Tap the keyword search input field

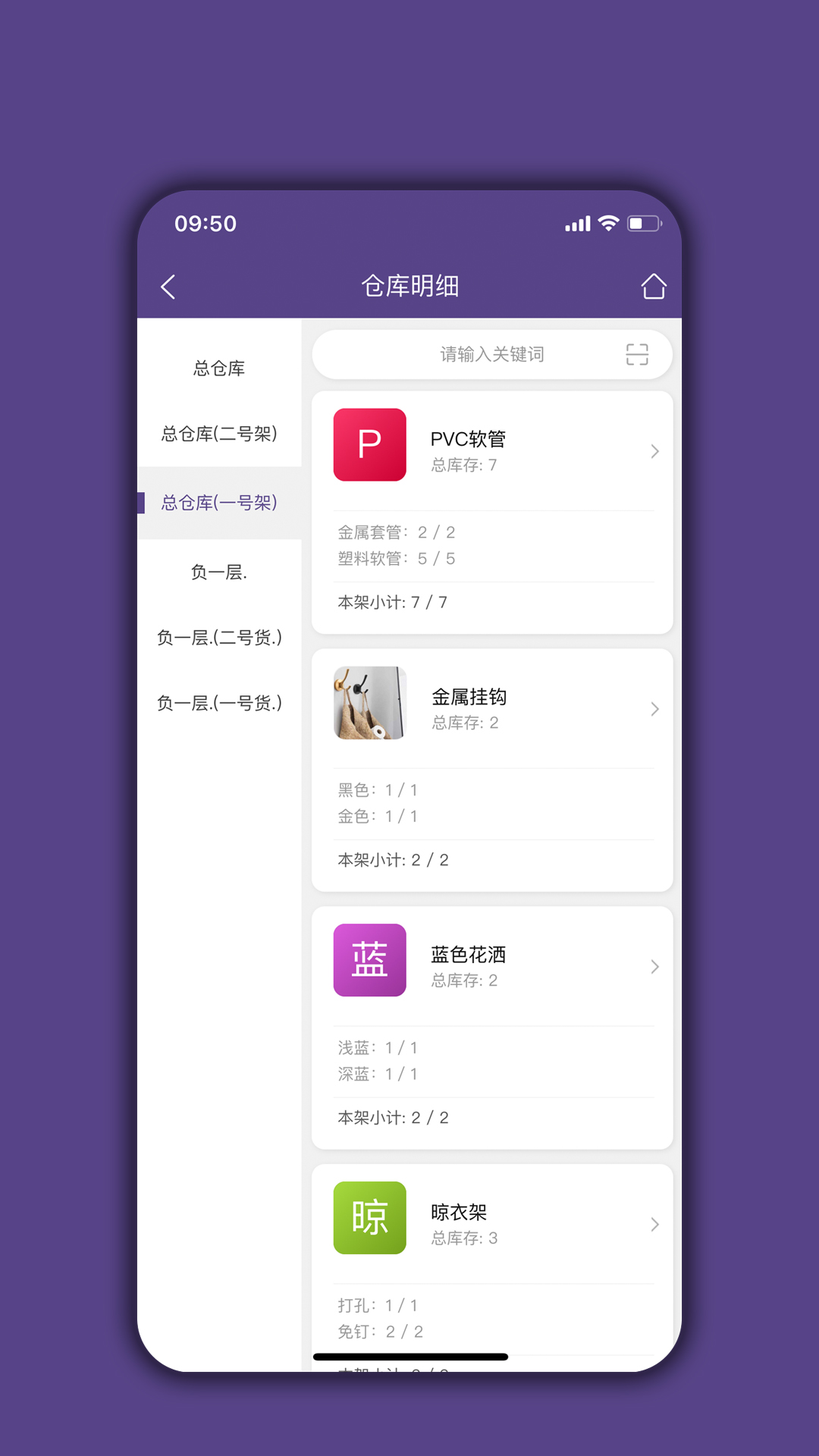coord(493,354)
